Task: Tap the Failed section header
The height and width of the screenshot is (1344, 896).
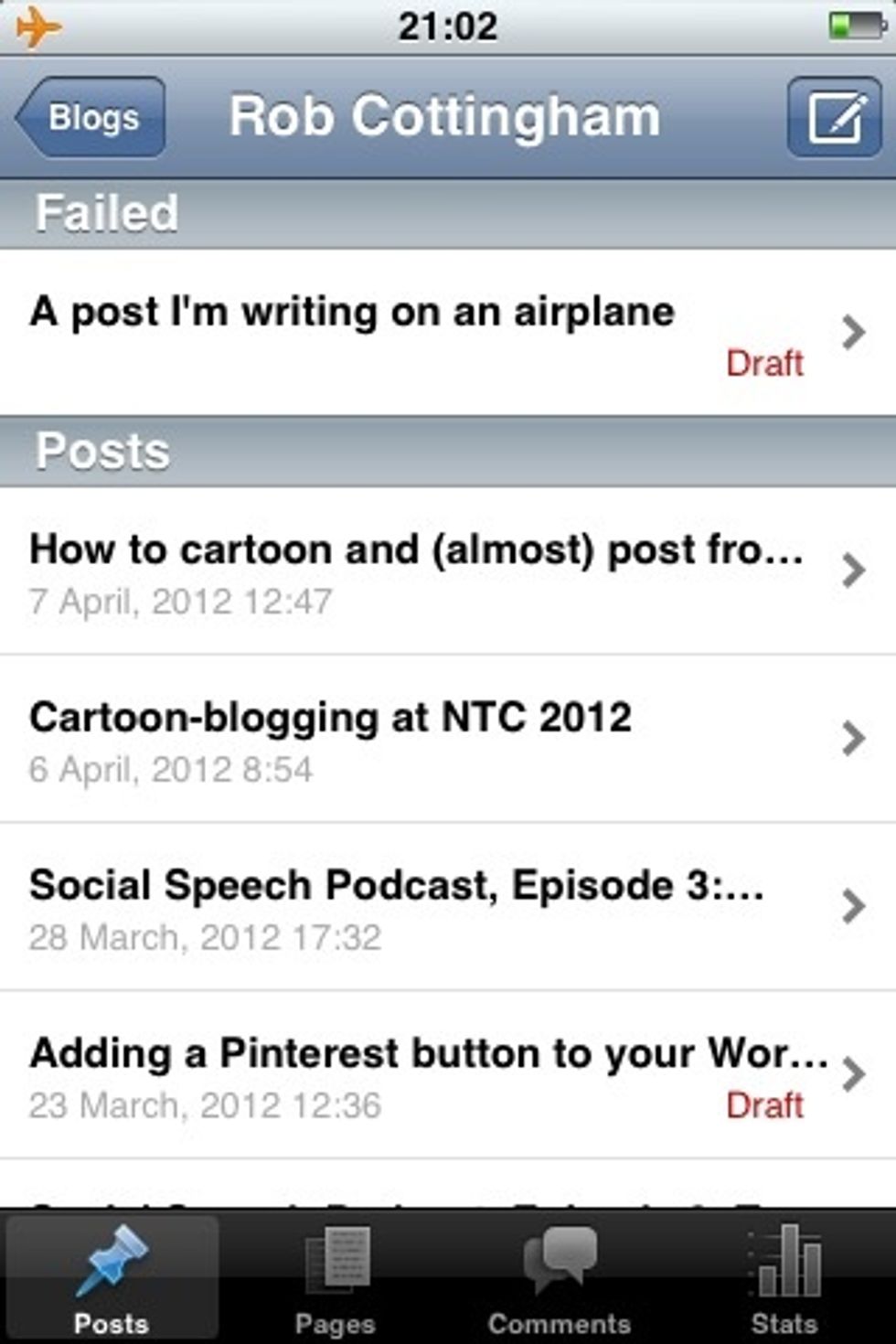Action: point(105,212)
